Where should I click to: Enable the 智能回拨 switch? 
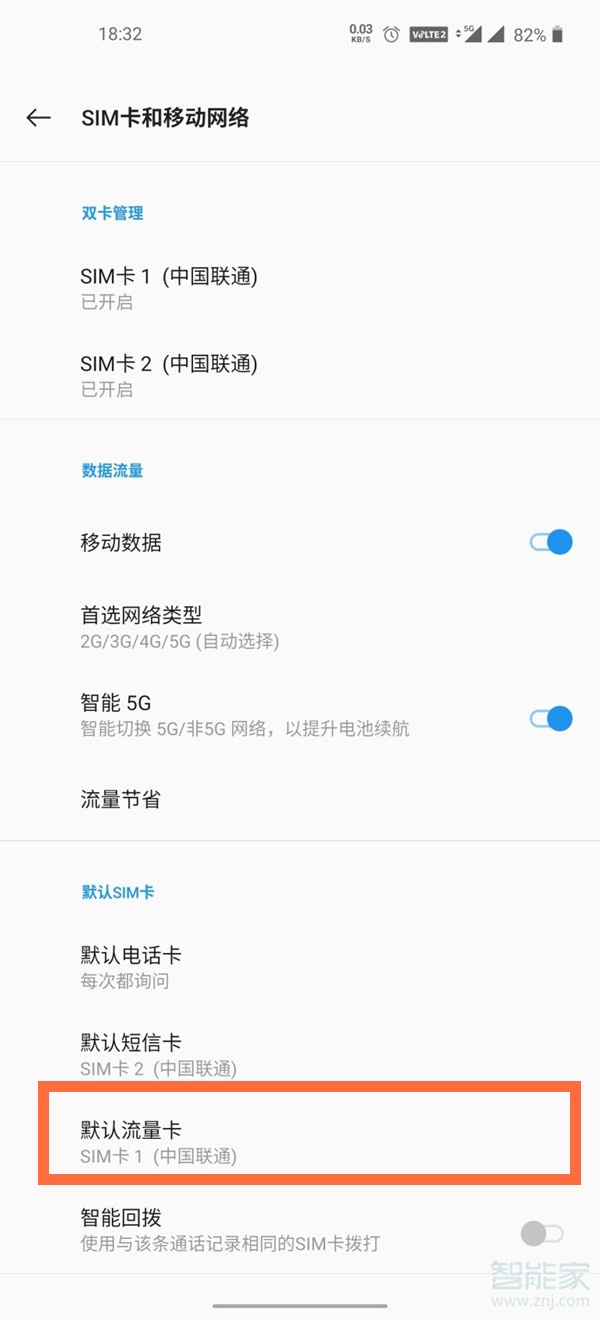click(541, 1233)
